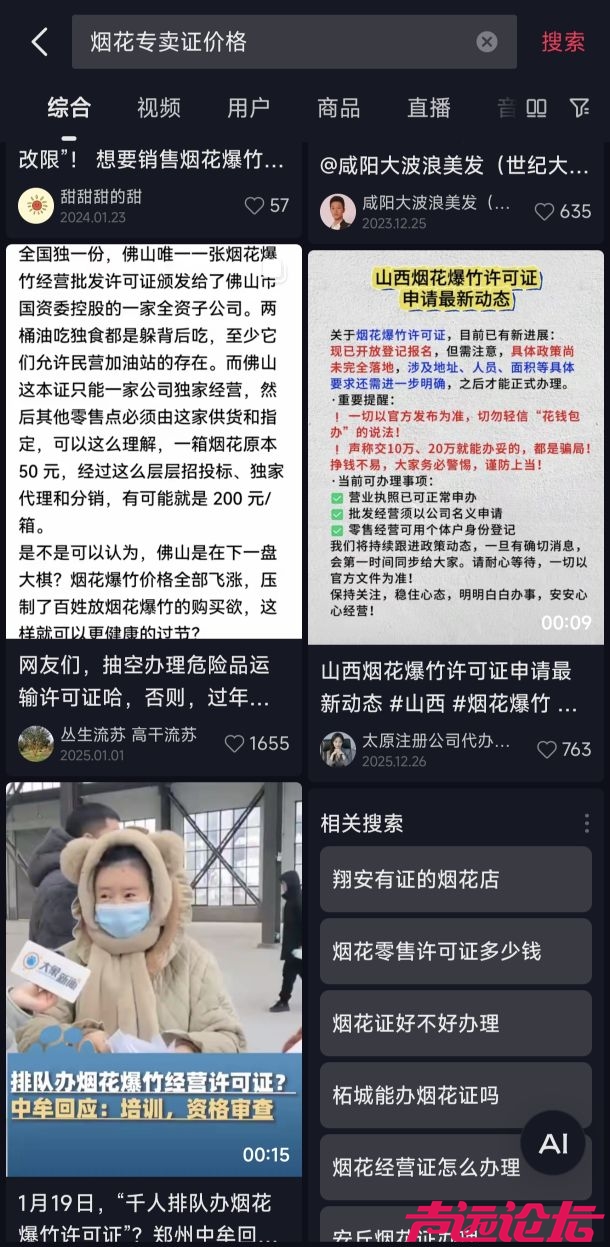Open the search filter icon
Screen dimensions: 610x1247
click(580, 108)
